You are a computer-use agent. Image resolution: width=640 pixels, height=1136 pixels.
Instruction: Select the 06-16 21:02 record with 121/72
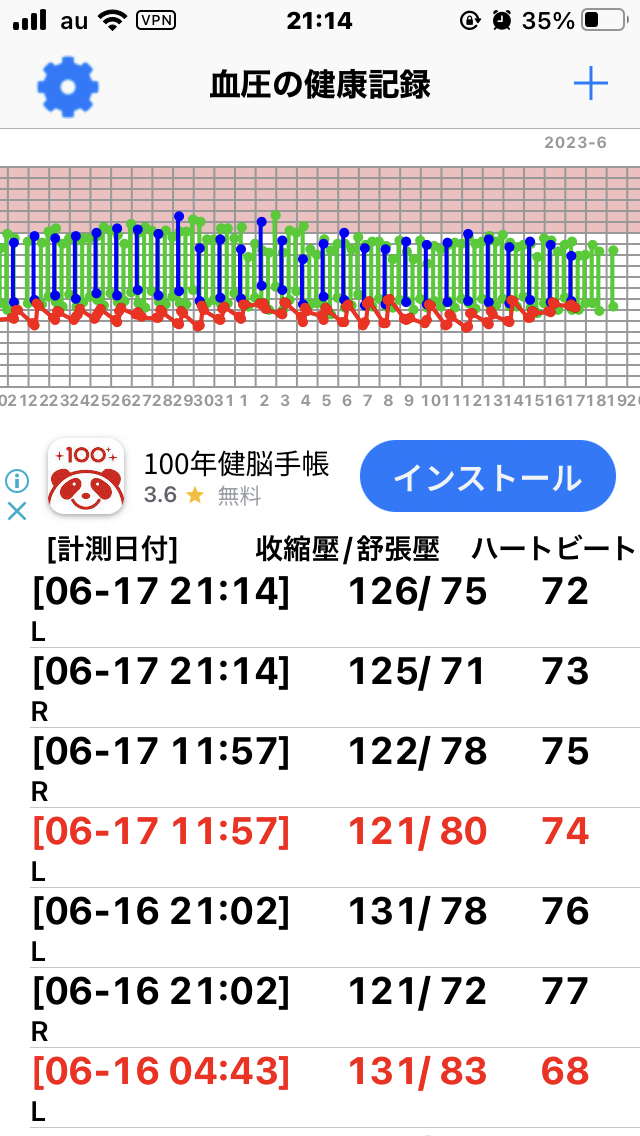[x=320, y=1008]
